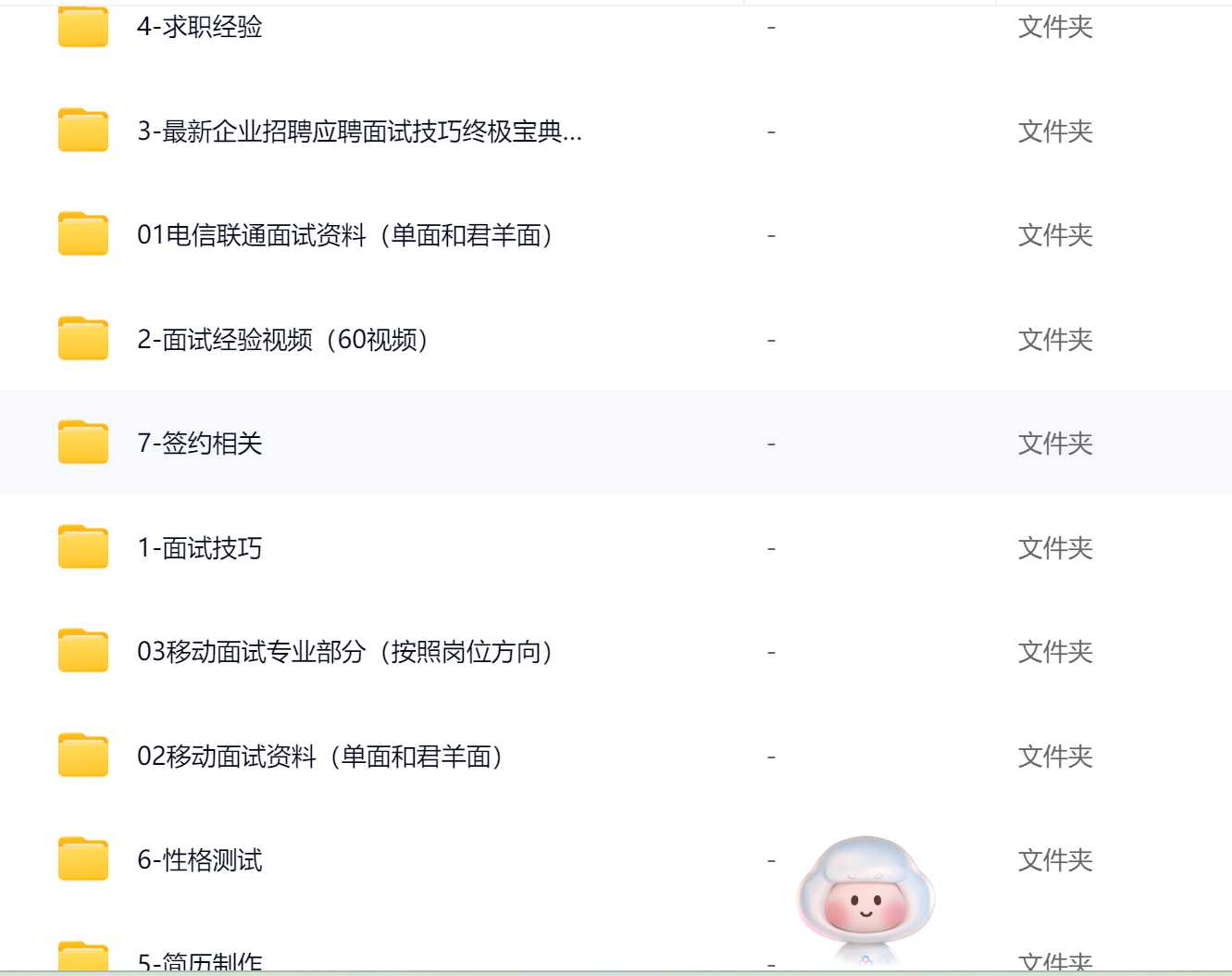Open the 7-签约相关 folder
This screenshot has width=1232, height=976.
[x=199, y=444]
